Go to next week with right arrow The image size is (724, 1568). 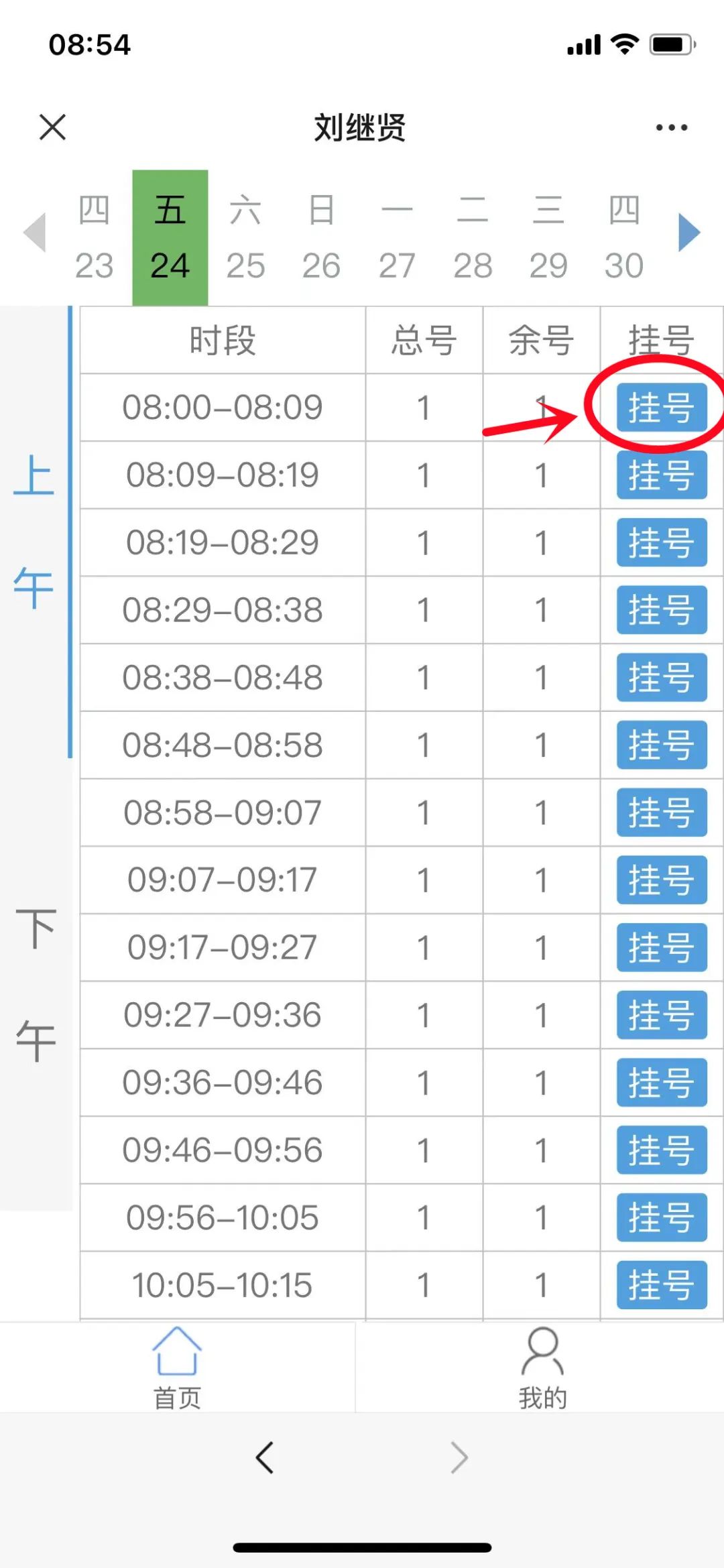point(688,233)
